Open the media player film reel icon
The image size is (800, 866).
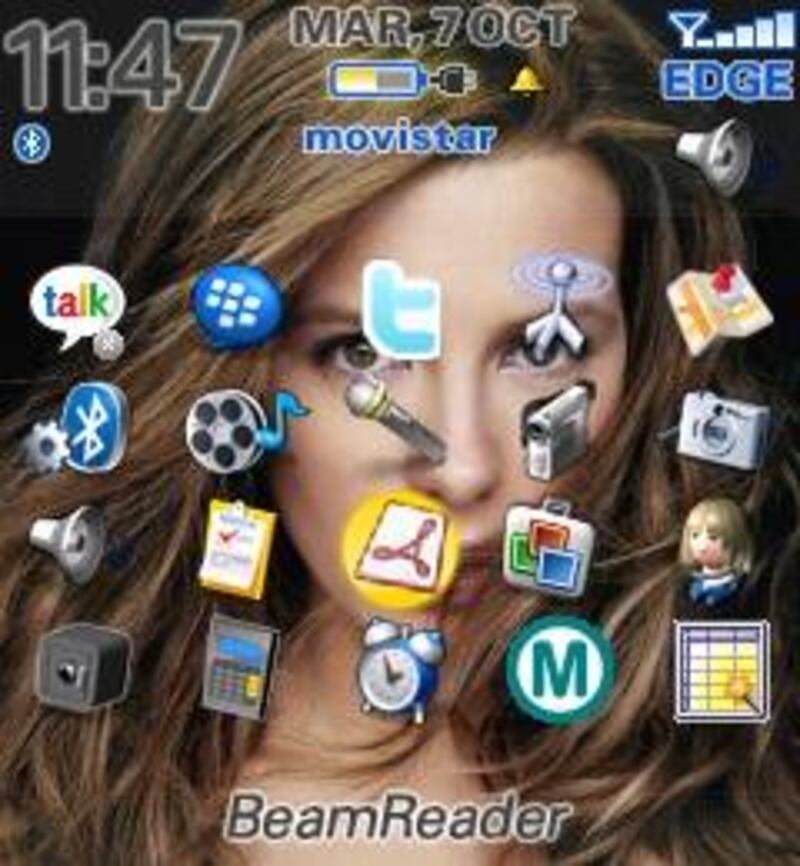(240, 428)
